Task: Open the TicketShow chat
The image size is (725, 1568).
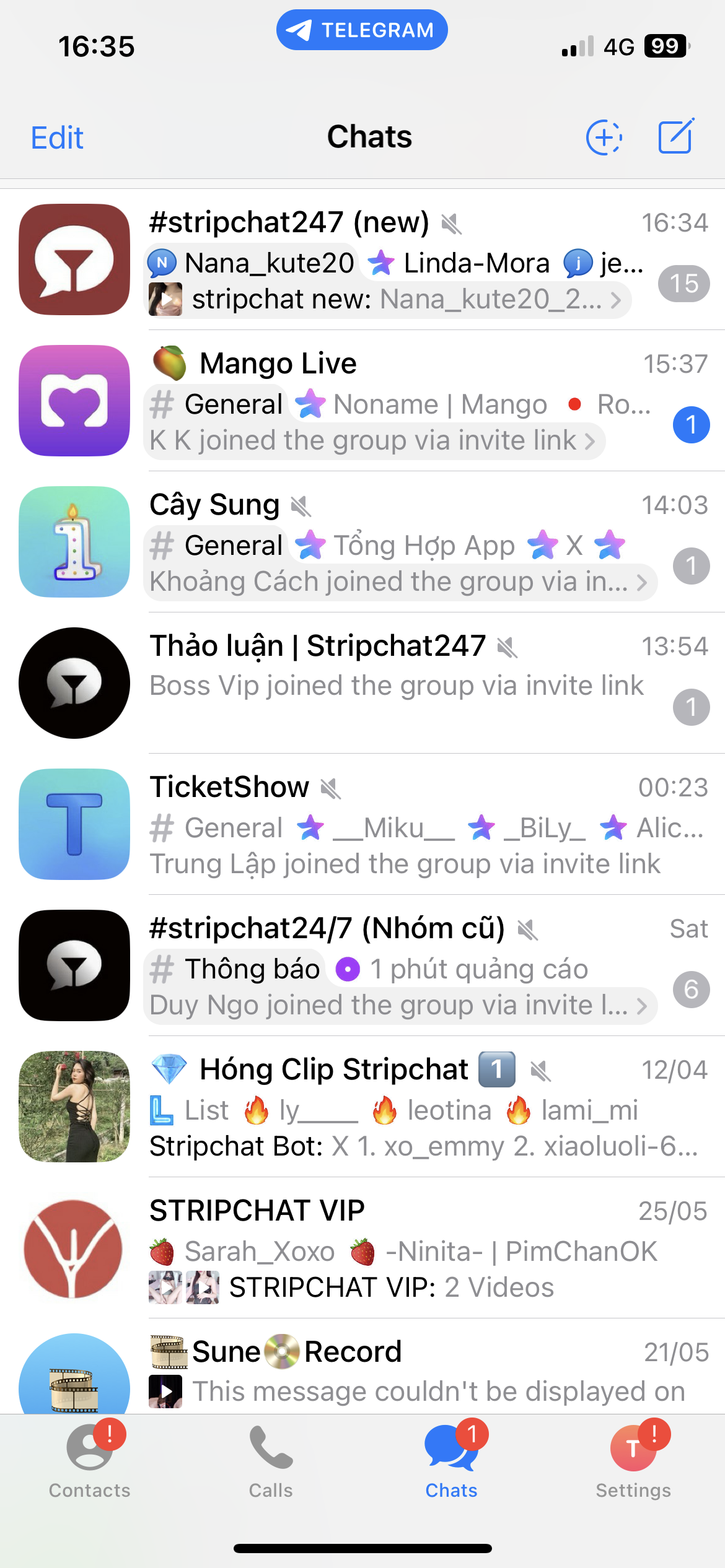Action: tap(362, 824)
